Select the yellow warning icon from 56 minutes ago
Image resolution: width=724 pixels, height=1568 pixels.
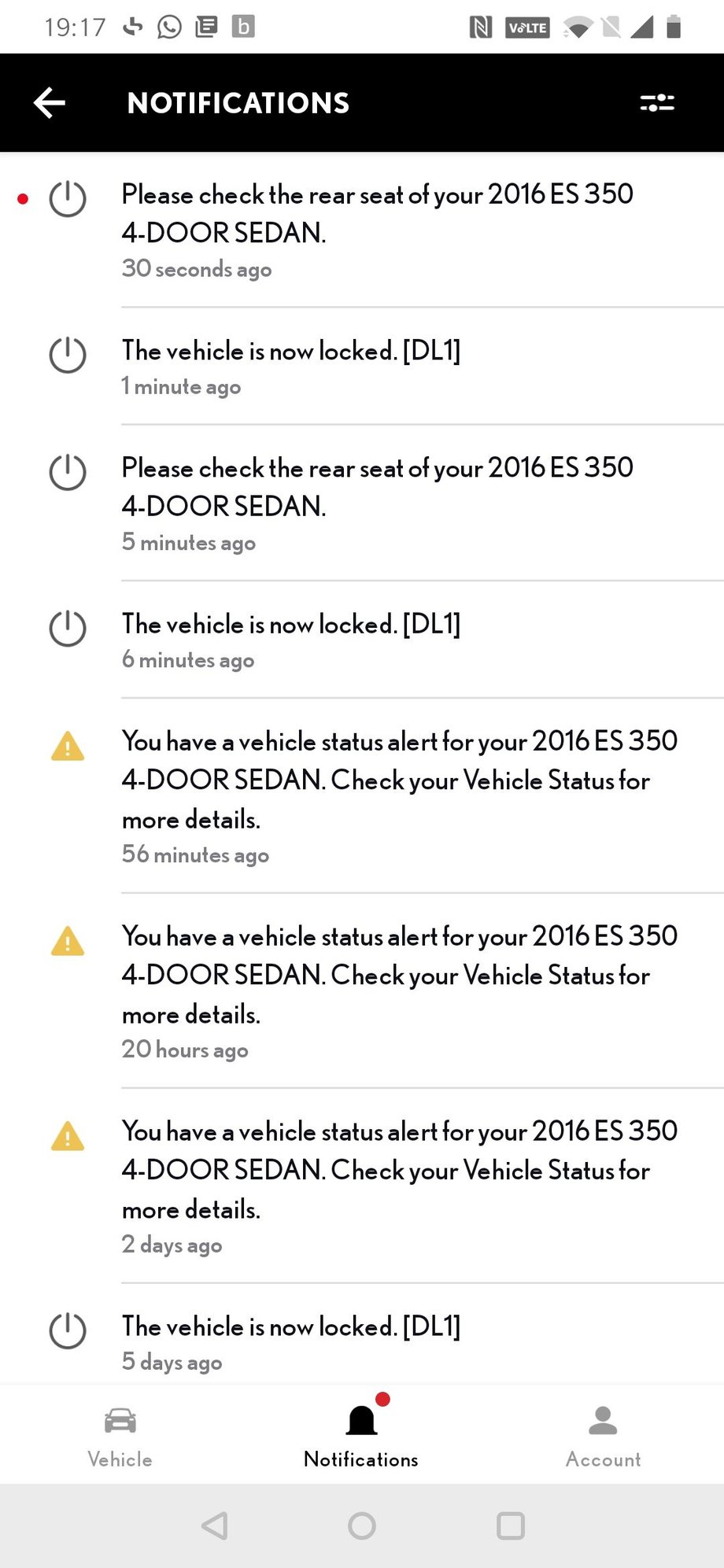tap(68, 746)
